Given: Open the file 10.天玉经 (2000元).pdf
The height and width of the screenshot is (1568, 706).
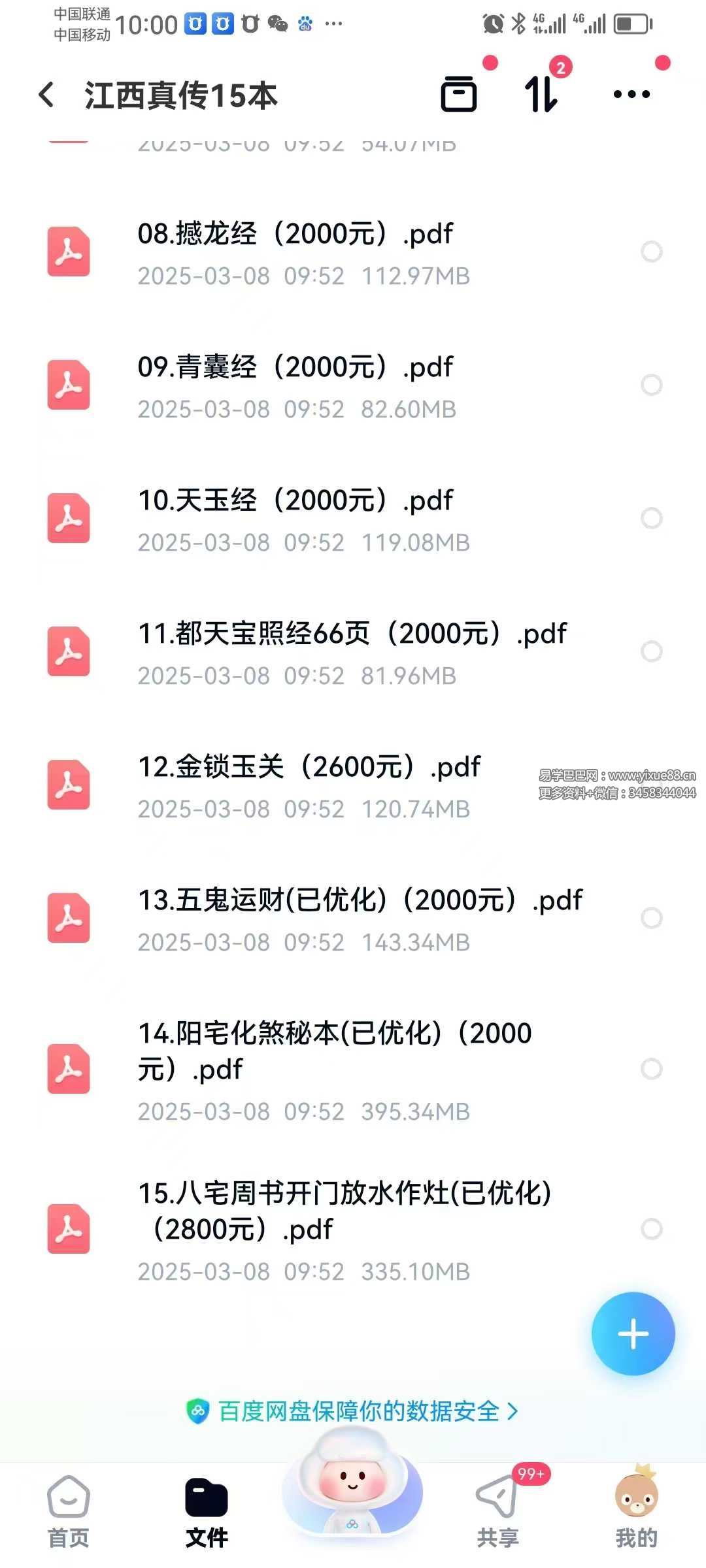Looking at the screenshot, I should [294, 500].
